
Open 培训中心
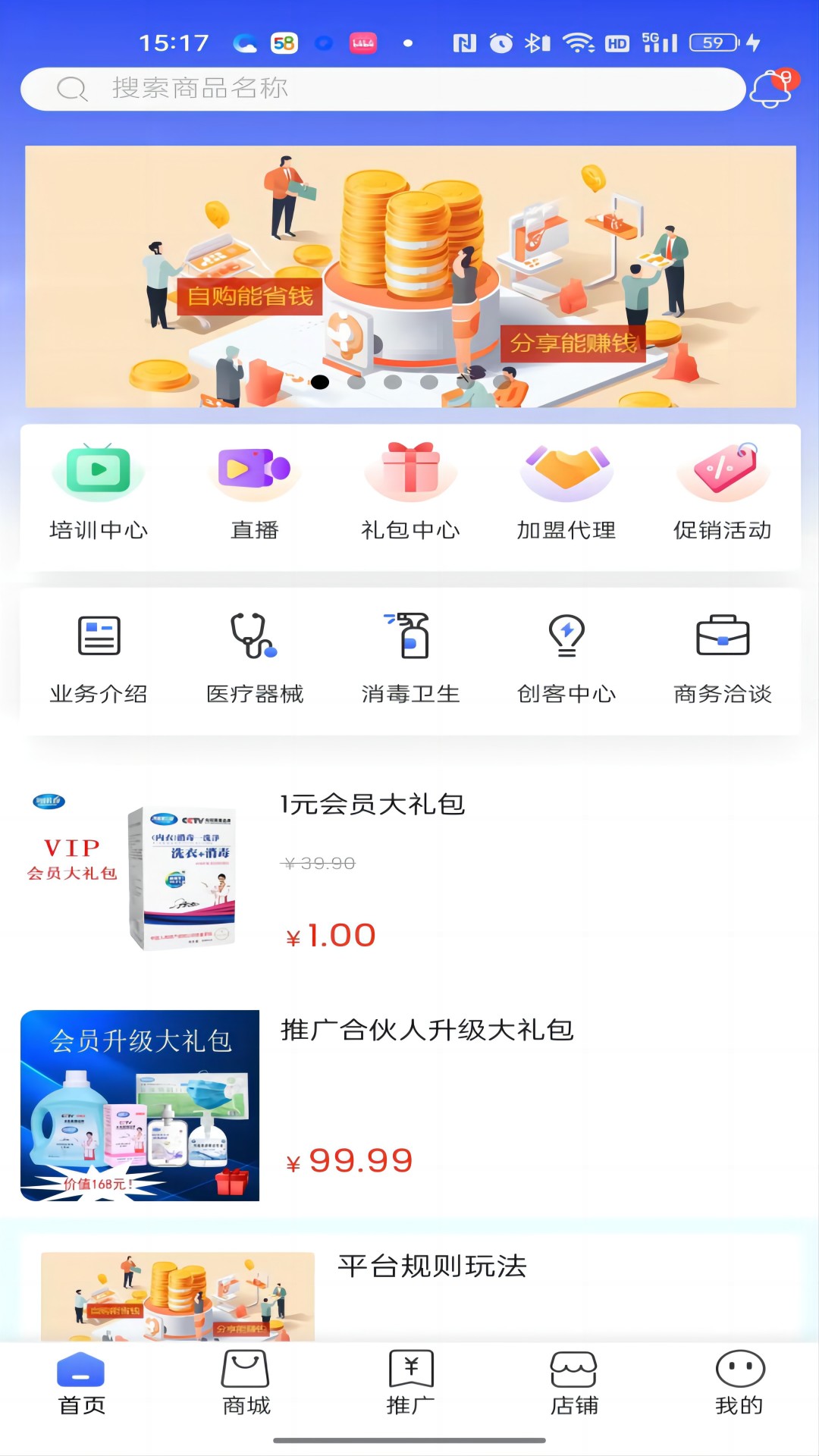coord(99,491)
